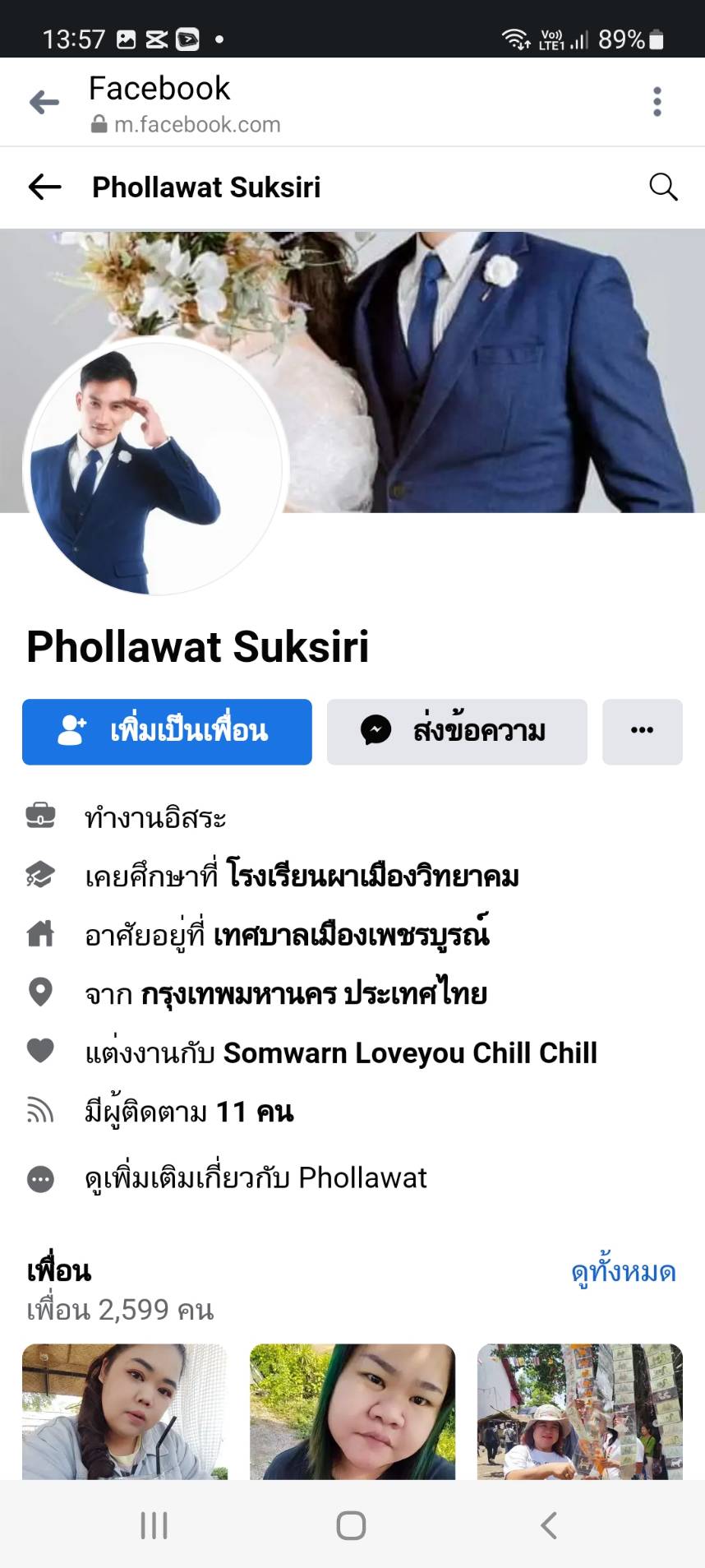Go back using the arrow beside Phollawat Suksiri
This screenshot has width=705, height=1568.
click(x=45, y=187)
